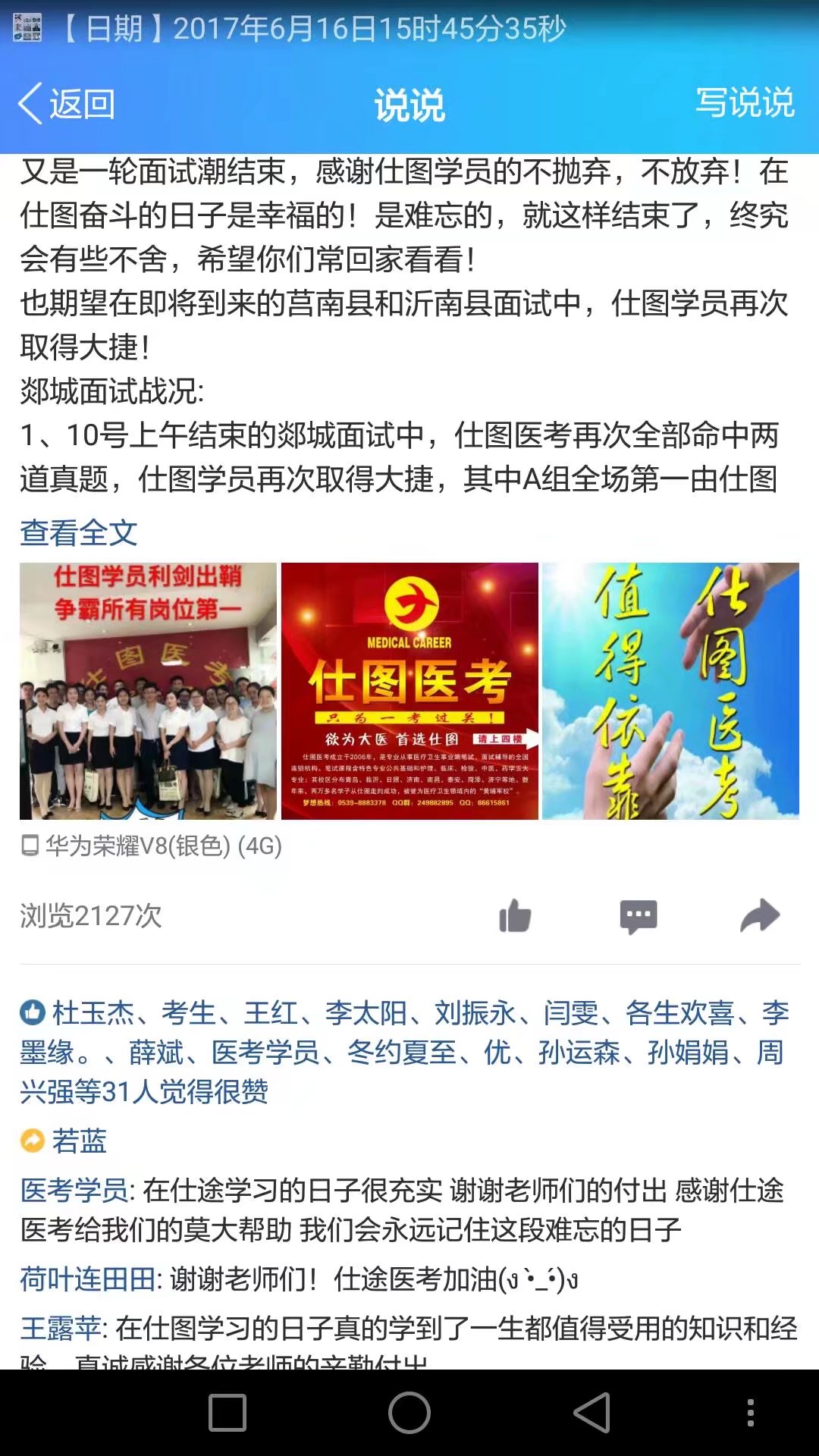This screenshot has width=819, height=1456.
Task: Open the group photo of students
Action: pyautogui.click(x=148, y=691)
